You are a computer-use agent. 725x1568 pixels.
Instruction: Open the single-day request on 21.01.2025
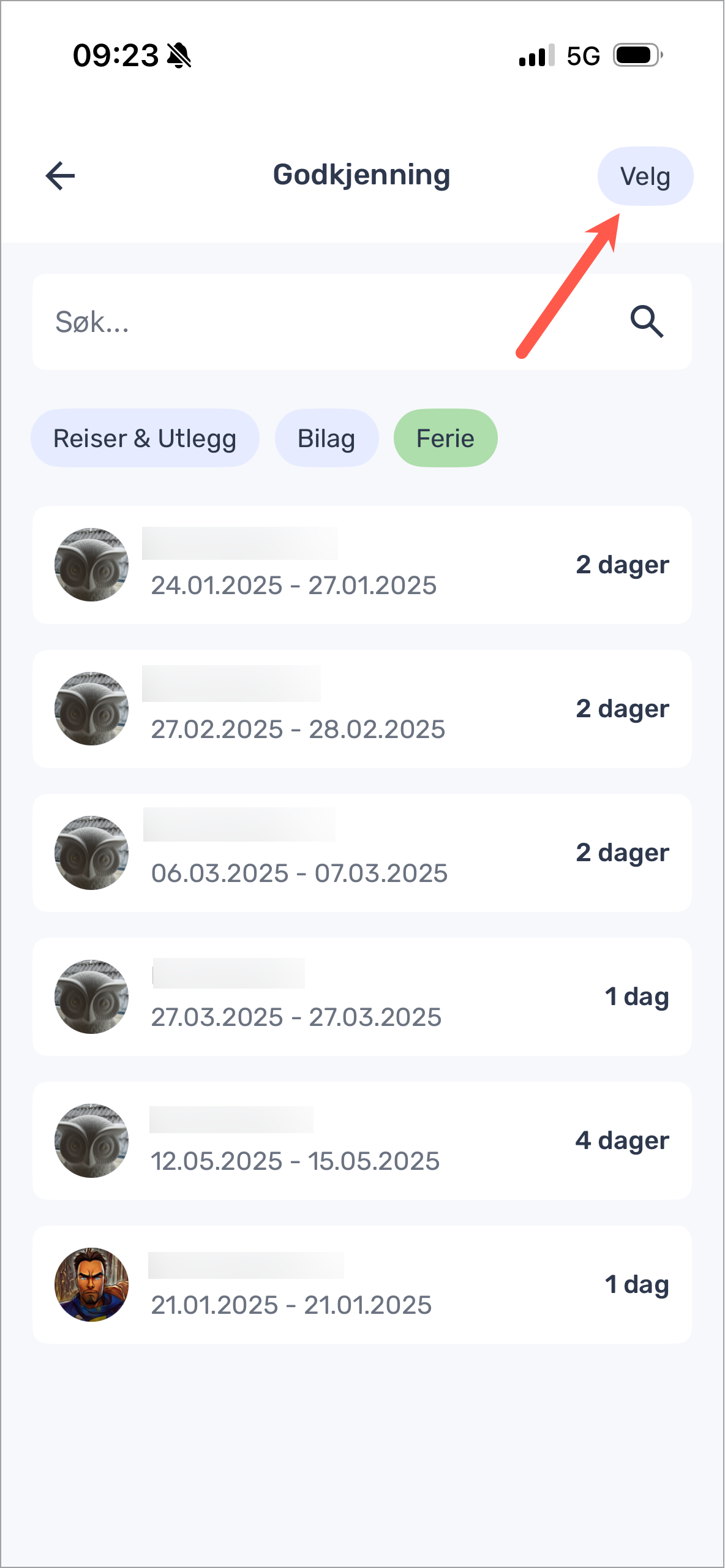[x=362, y=1283]
